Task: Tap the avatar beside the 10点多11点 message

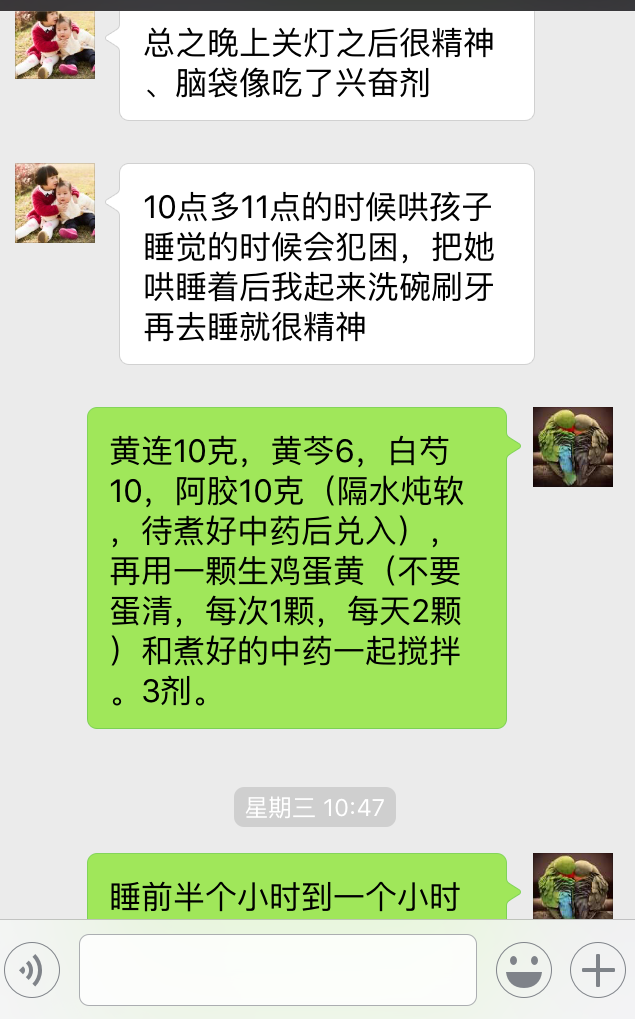Action: pos(55,203)
